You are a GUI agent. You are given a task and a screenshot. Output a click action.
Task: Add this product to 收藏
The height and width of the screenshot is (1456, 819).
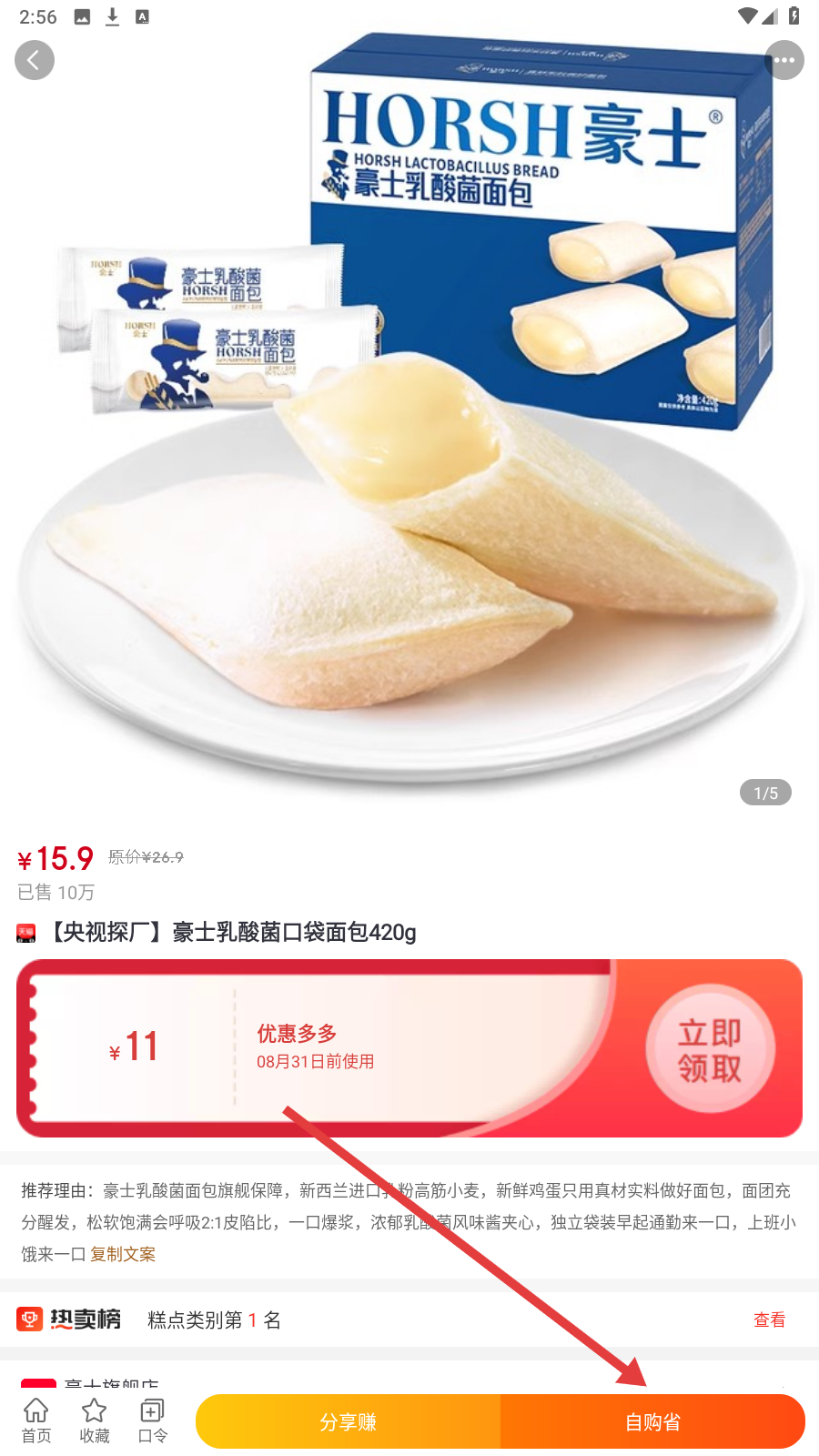pyautogui.click(x=95, y=1421)
